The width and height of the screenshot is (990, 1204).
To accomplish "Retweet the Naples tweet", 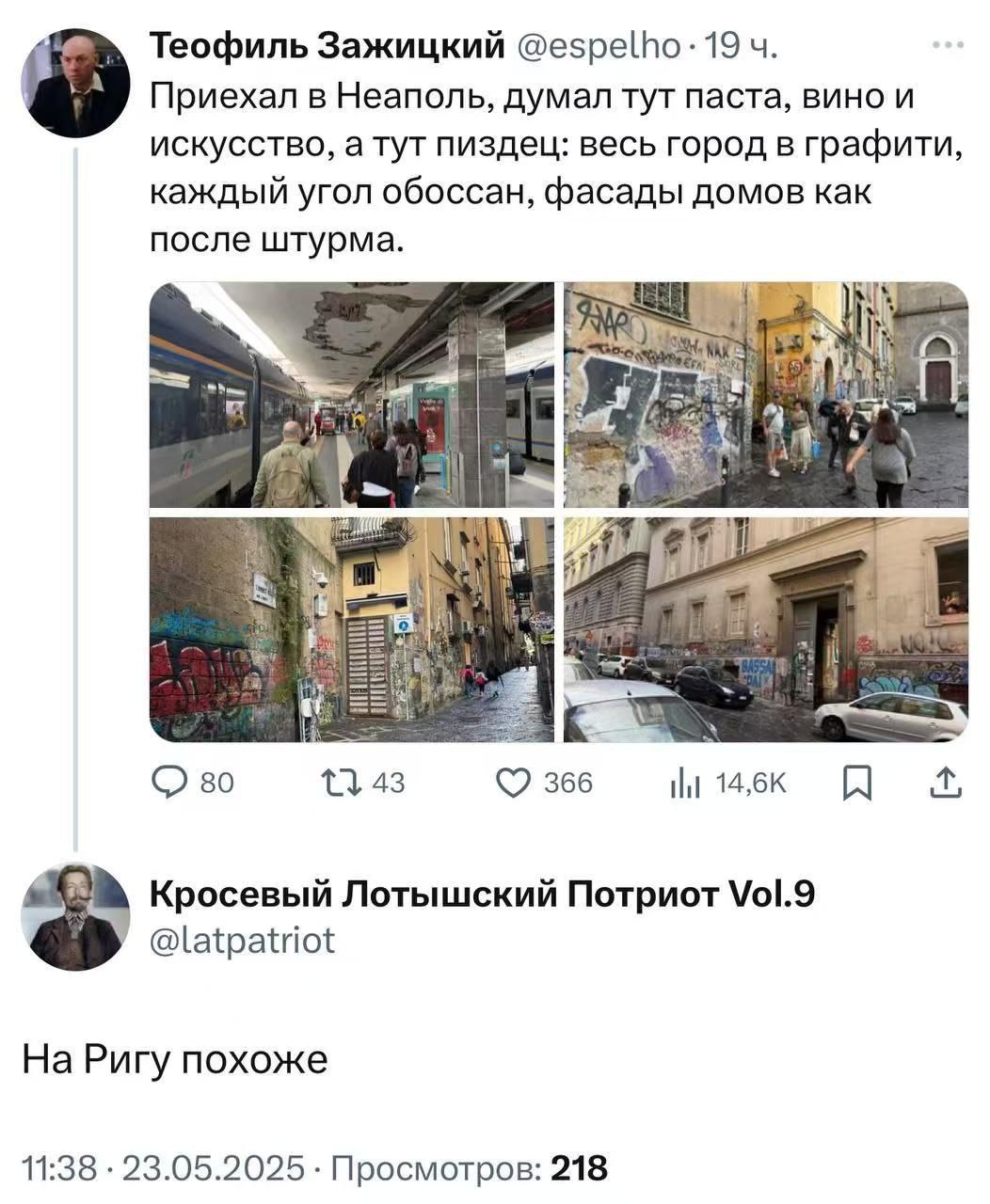I will tap(336, 783).
